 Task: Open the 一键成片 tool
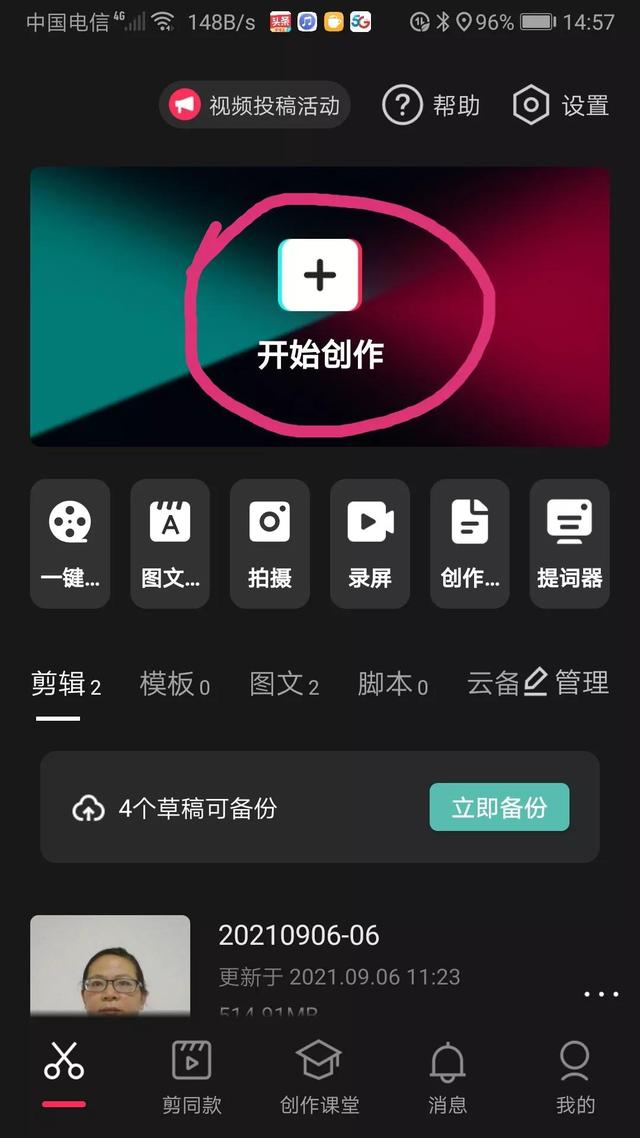point(70,543)
